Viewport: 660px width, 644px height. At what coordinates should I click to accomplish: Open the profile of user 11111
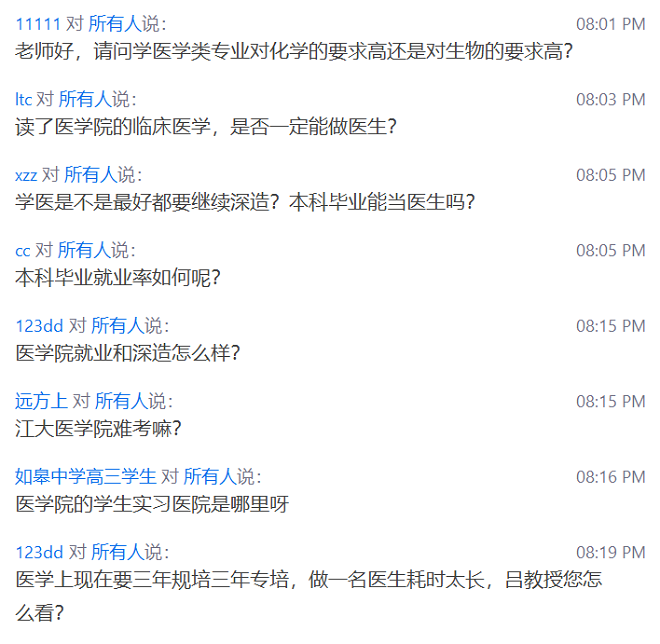pyautogui.click(x=39, y=23)
